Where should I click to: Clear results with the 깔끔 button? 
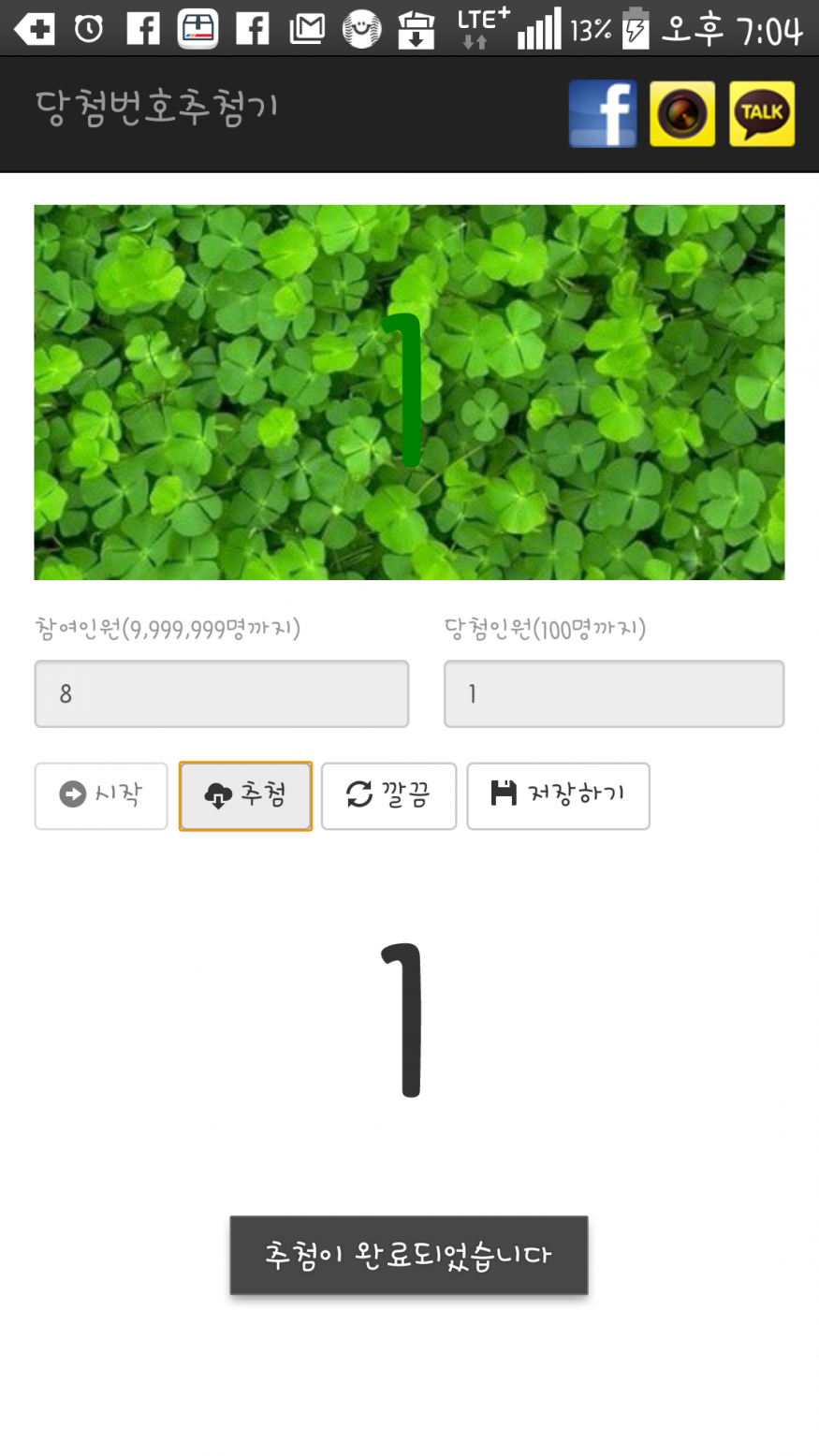[388, 795]
